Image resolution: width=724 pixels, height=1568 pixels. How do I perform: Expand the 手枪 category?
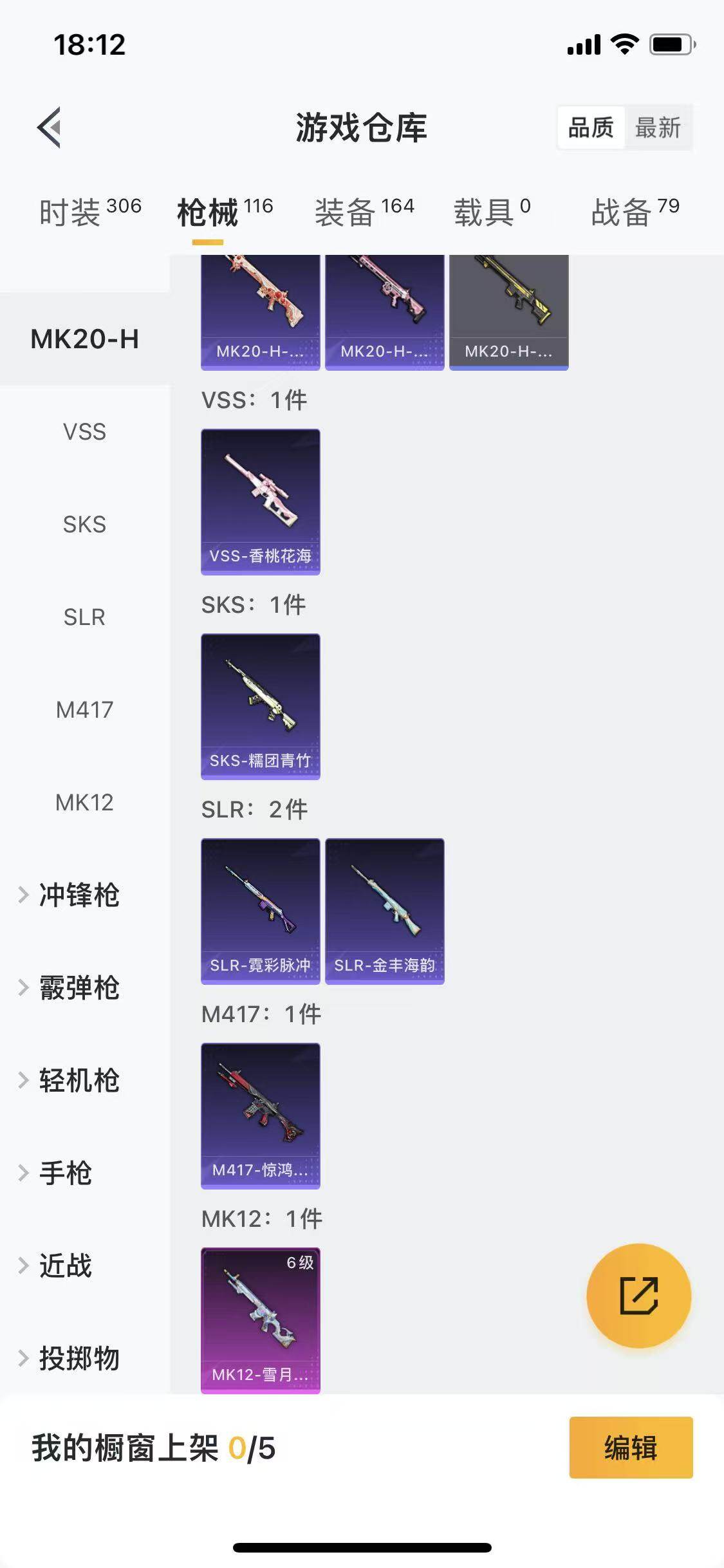click(64, 1173)
